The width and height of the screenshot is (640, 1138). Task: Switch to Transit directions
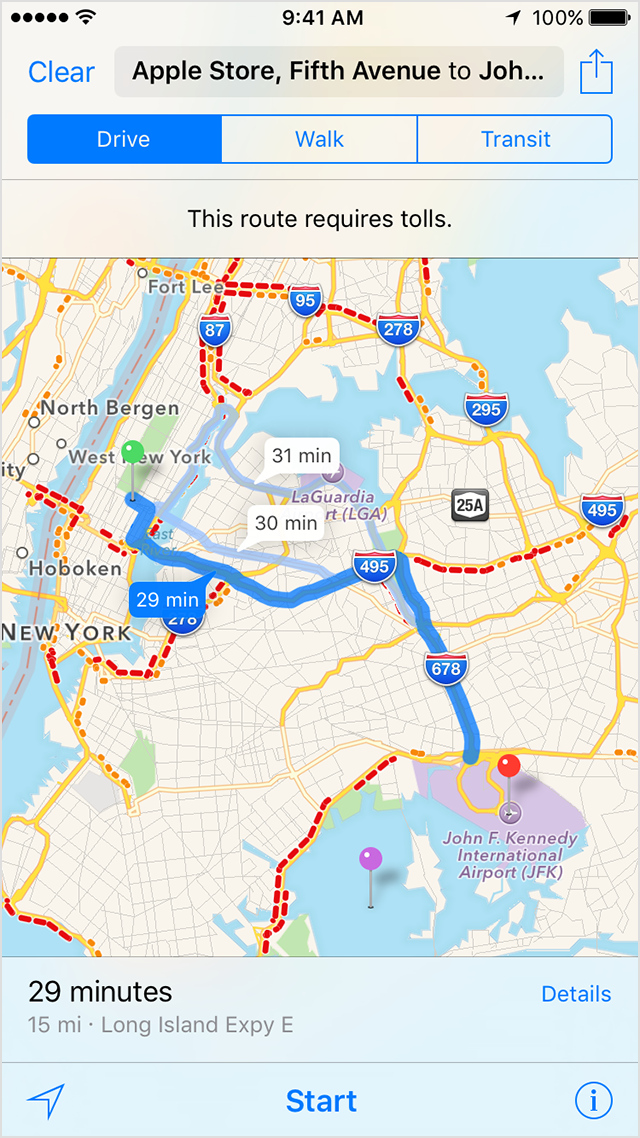[x=515, y=139]
